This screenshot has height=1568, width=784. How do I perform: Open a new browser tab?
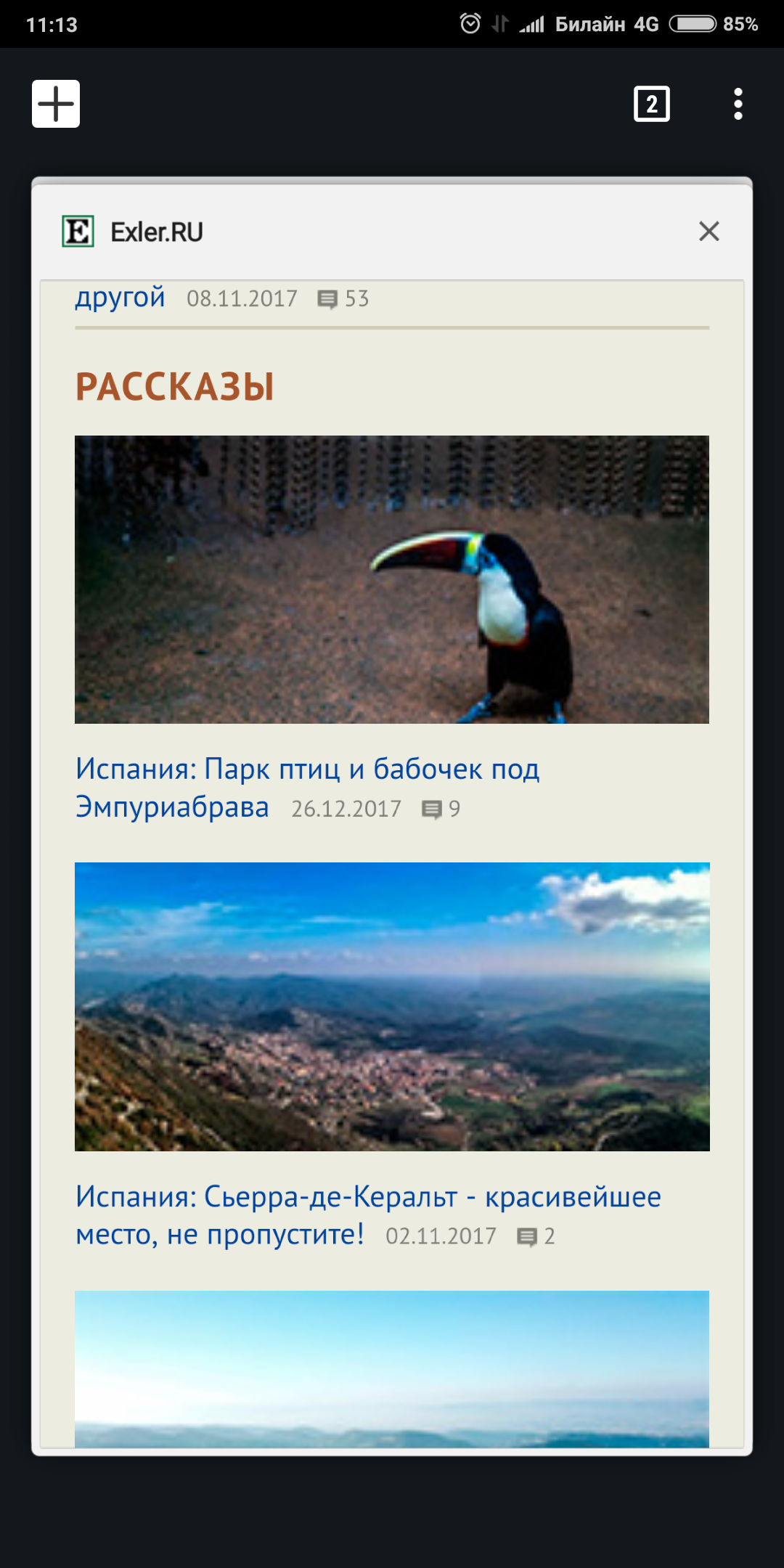tap(56, 104)
